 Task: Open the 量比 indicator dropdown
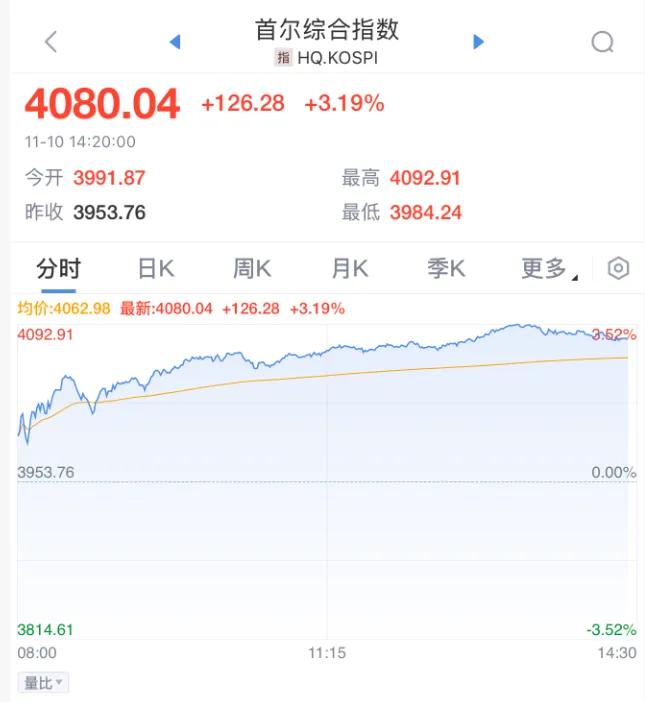(x=44, y=683)
